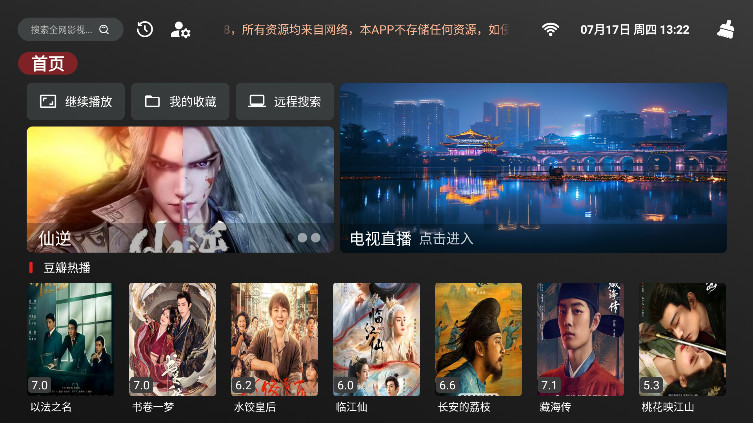This screenshot has height=423, width=753.
Task: Open the watch history clock icon
Action: click(x=145, y=30)
